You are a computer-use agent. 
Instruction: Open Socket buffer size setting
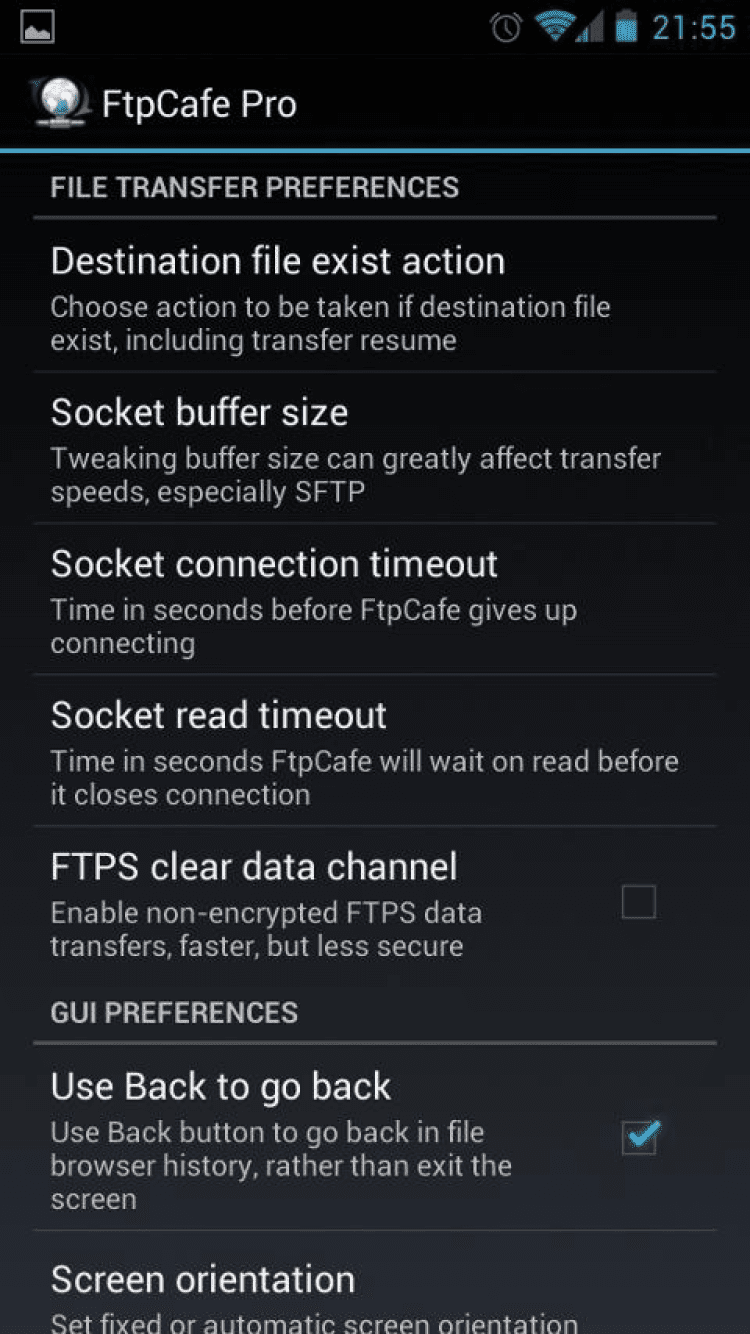coord(375,449)
